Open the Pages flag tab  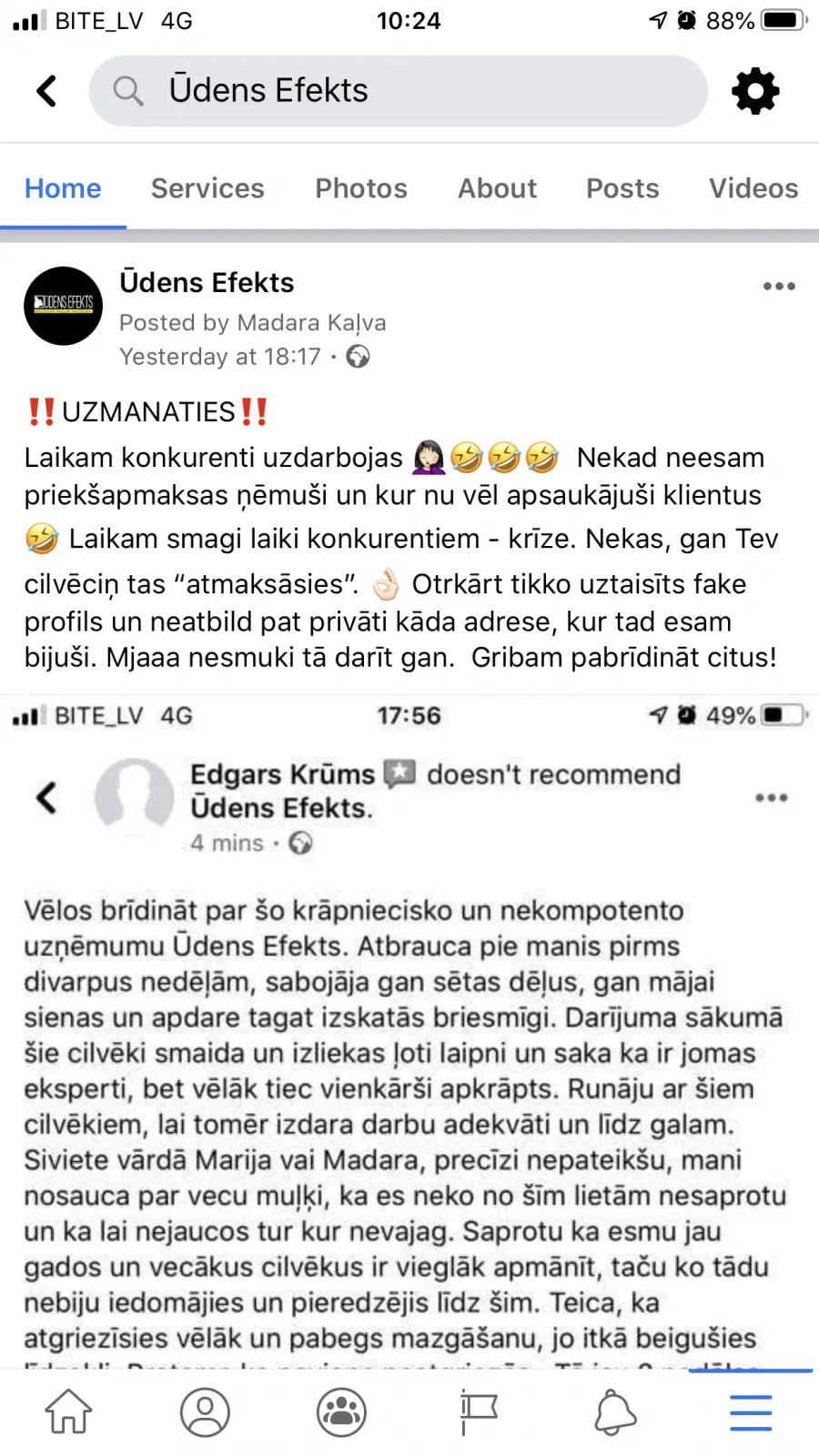tap(478, 1411)
